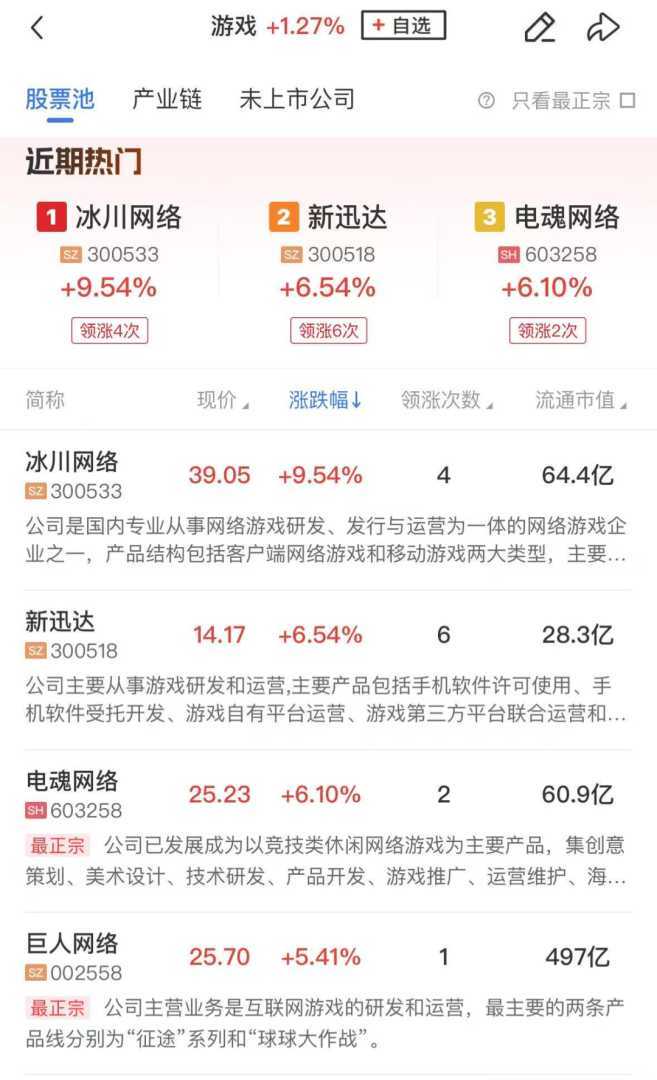The height and width of the screenshot is (1080, 657).
Task: Sort stocks by 流通市值
Action: click(x=580, y=401)
